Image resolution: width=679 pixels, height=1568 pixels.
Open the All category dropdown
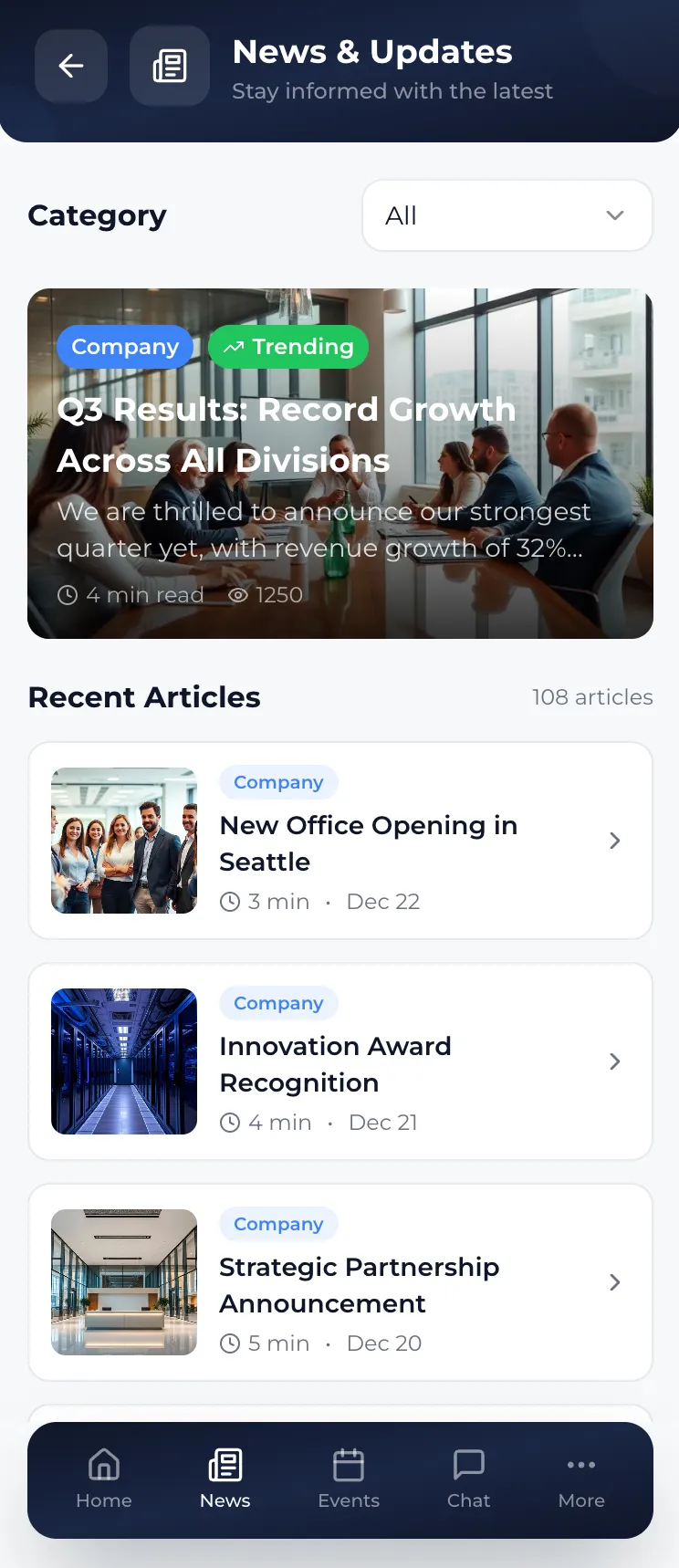click(507, 215)
